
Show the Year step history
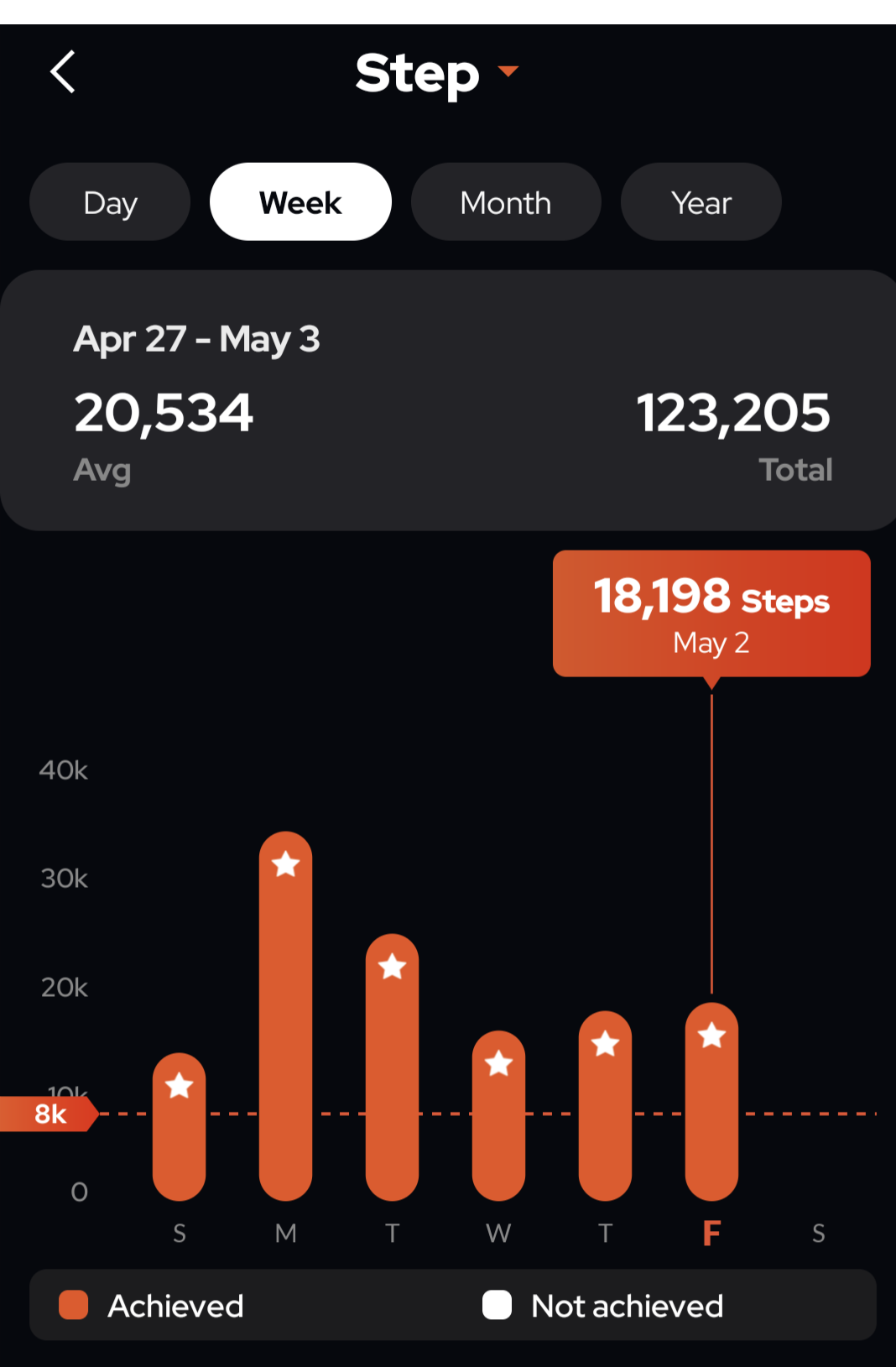click(701, 202)
